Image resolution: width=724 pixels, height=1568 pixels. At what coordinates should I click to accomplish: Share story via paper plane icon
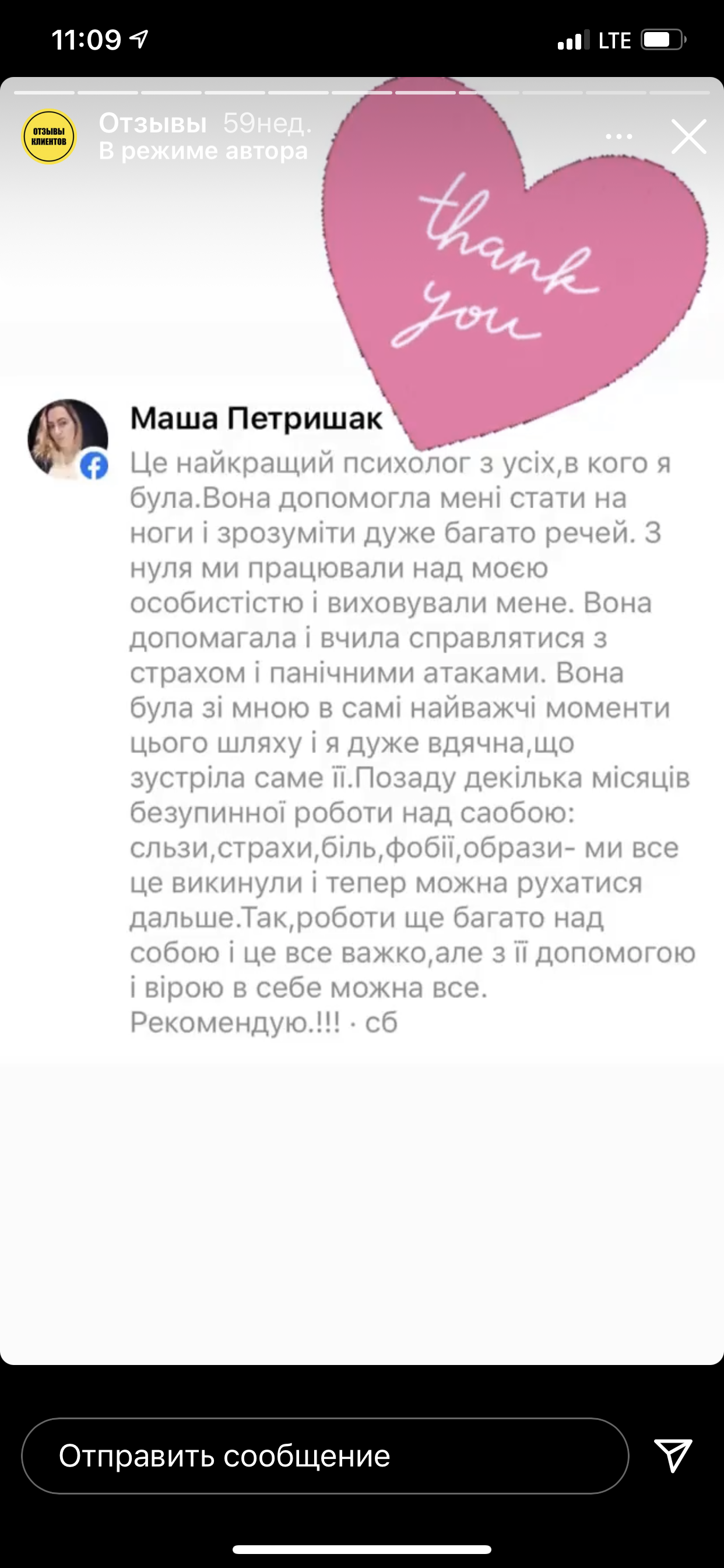(x=672, y=1455)
